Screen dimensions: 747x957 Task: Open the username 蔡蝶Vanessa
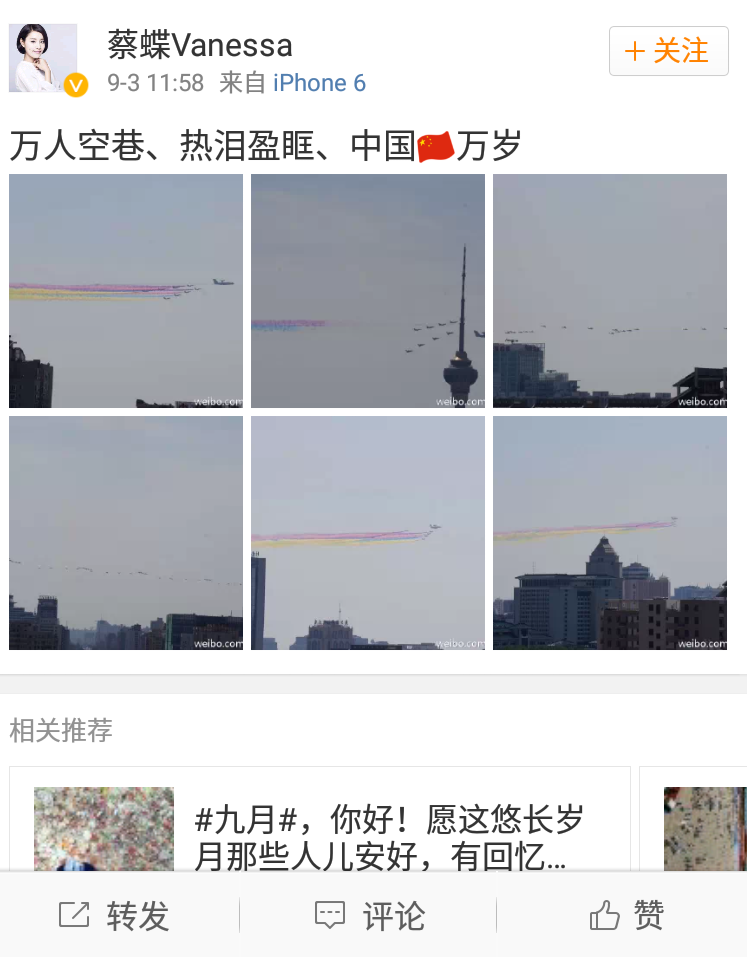click(x=200, y=45)
